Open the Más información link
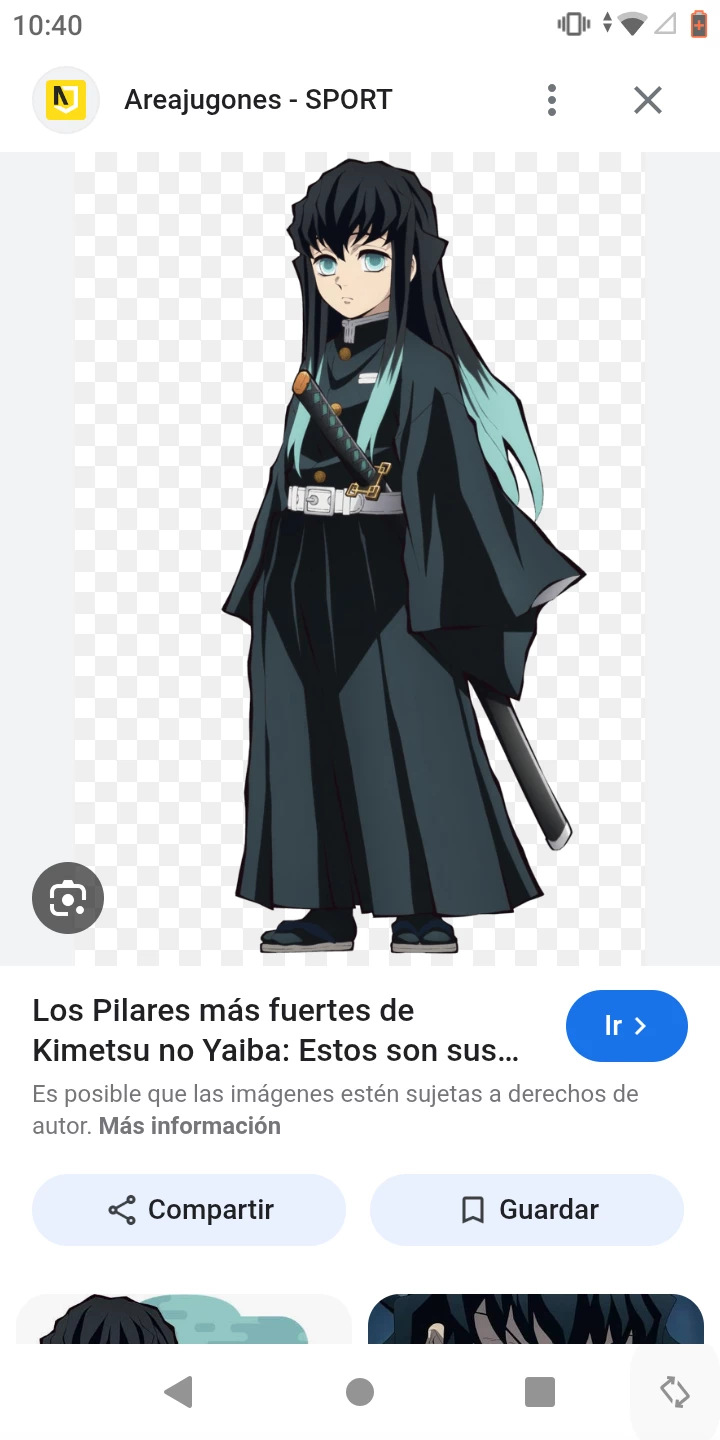The height and width of the screenshot is (1440, 720). point(189,1126)
